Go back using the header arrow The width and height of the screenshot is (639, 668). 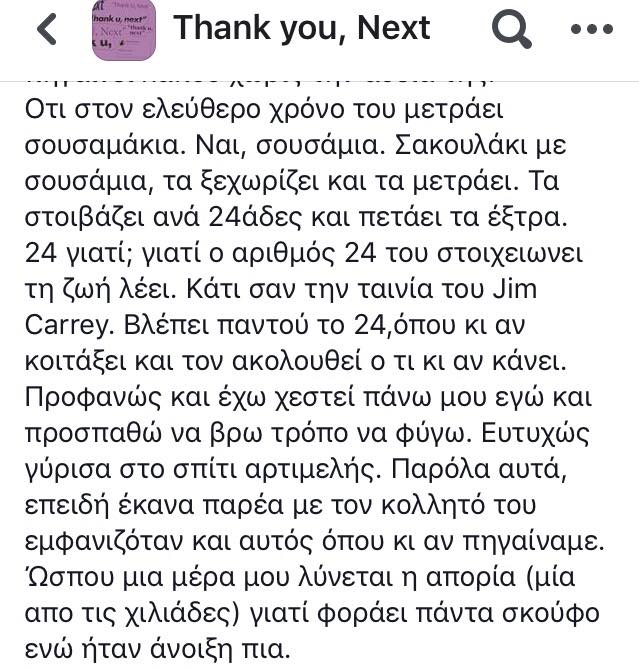[46, 30]
